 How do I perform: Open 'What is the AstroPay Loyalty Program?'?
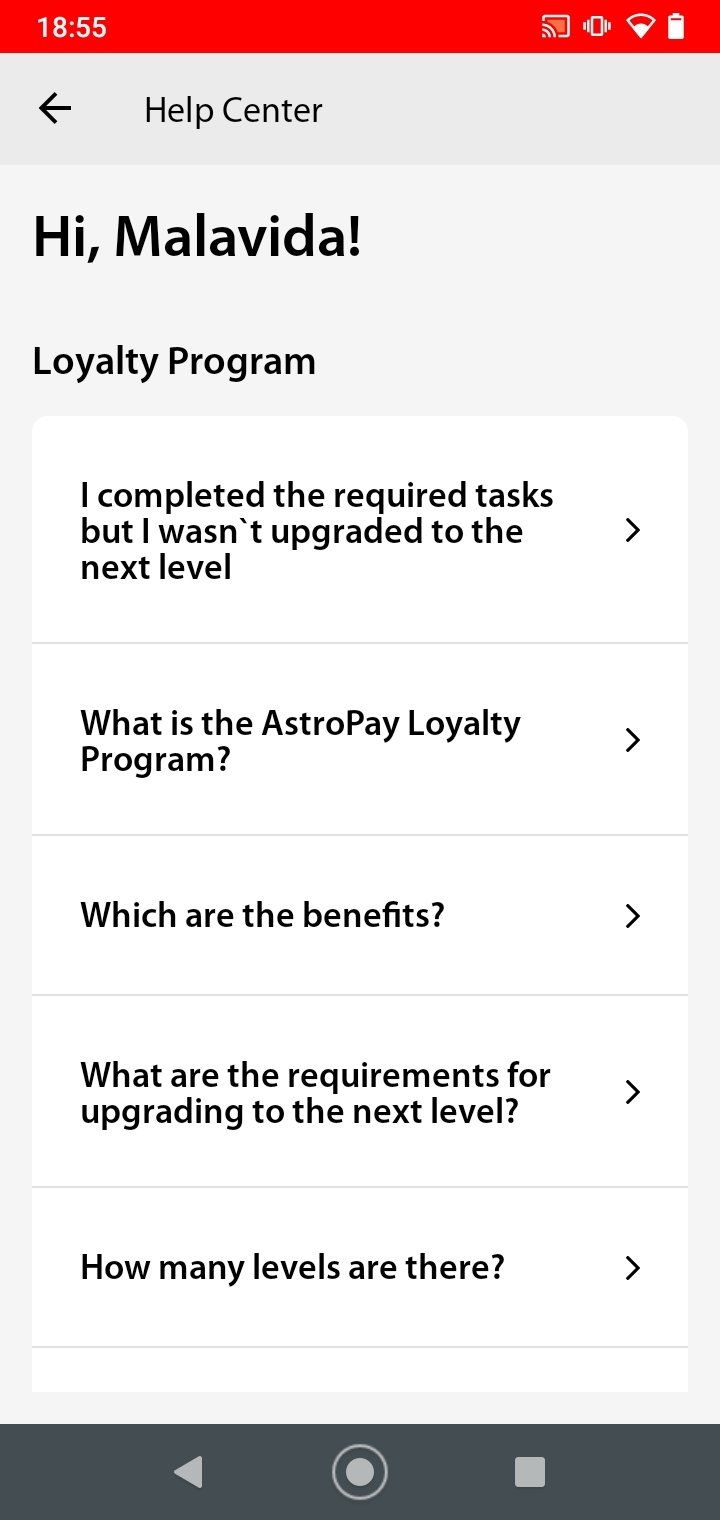pyautogui.click(x=360, y=740)
